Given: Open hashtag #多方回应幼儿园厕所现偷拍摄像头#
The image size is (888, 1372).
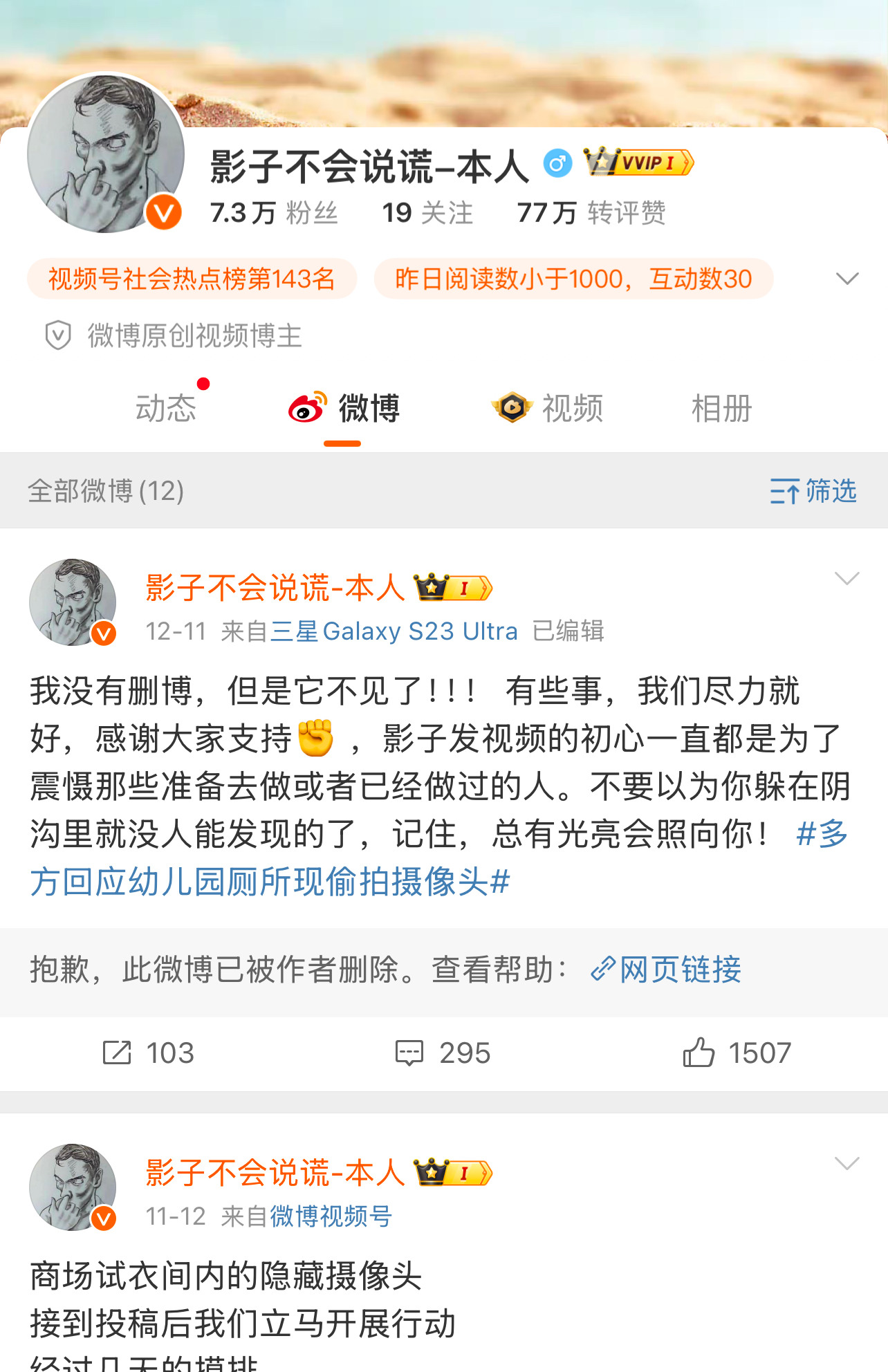Looking at the screenshot, I should click(x=270, y=882).
